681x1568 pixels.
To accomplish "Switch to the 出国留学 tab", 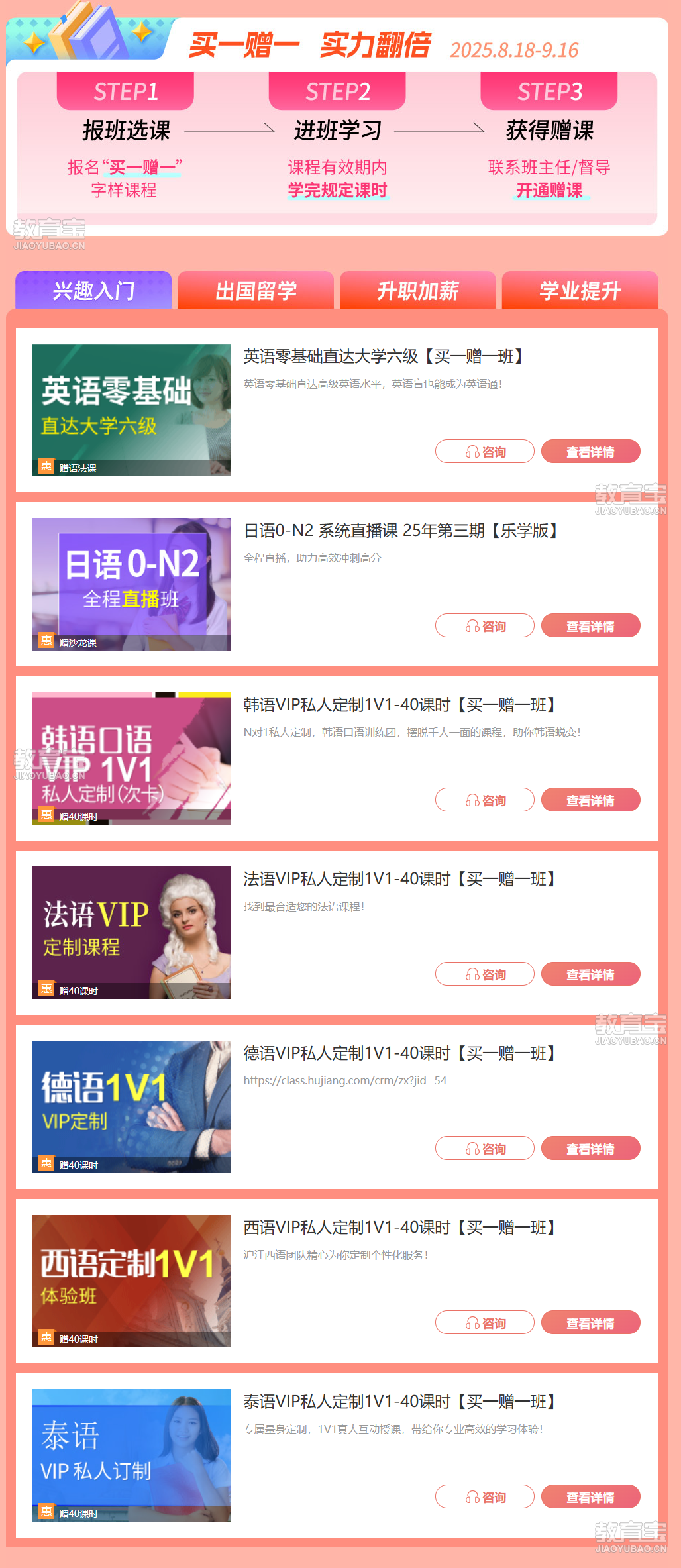I will coord(256,290).
